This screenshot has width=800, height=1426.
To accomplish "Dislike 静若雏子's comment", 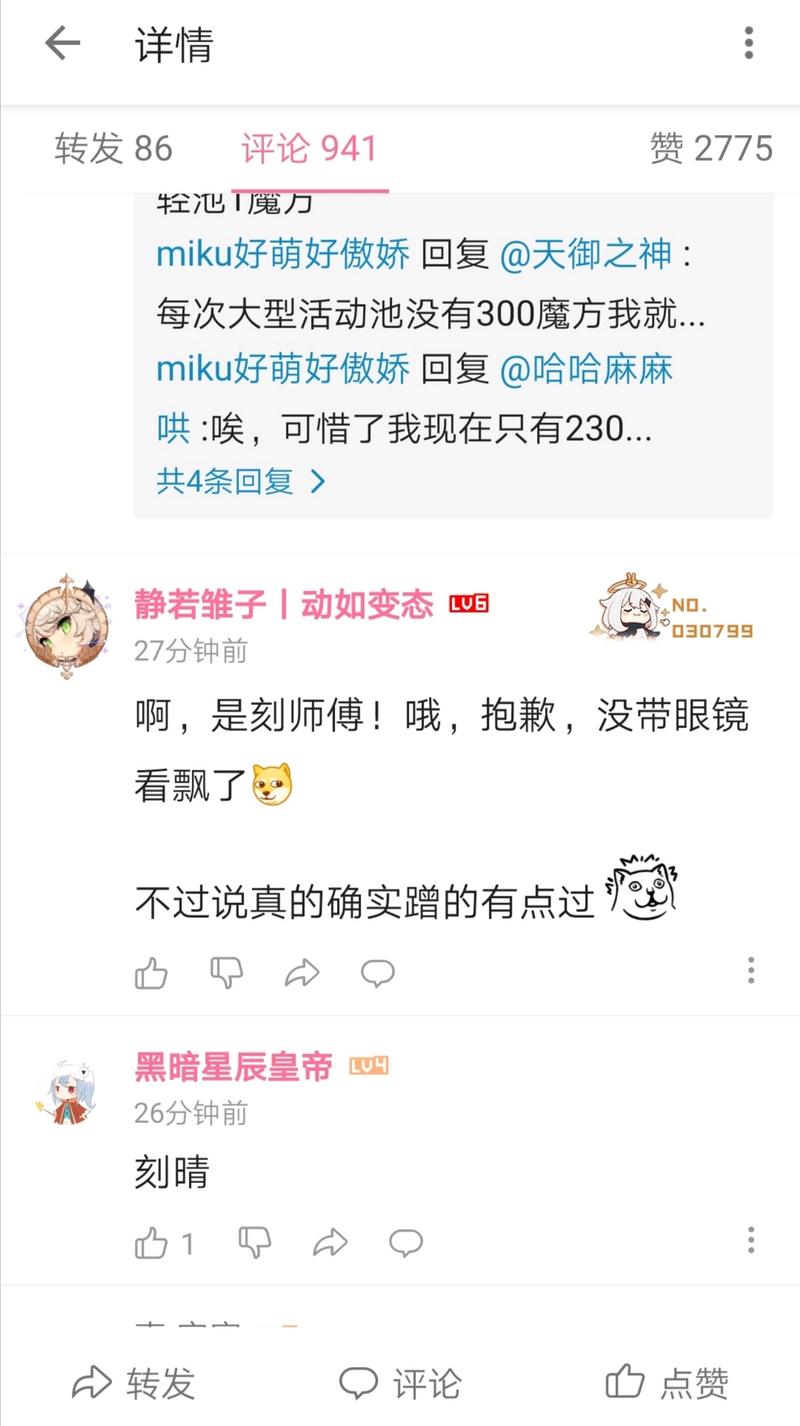I will coord(227,972).
